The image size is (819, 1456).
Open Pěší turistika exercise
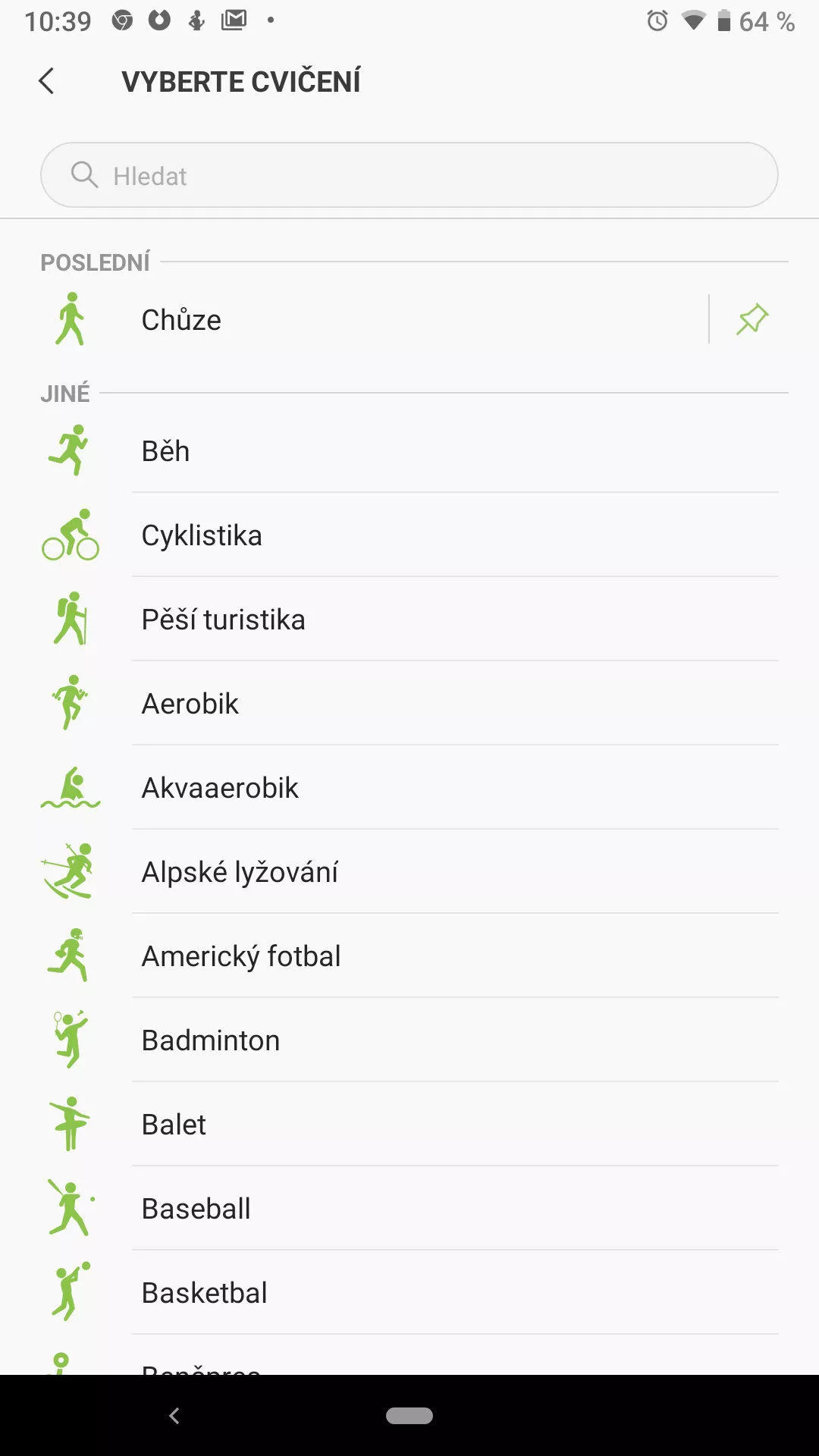[409, 619]
